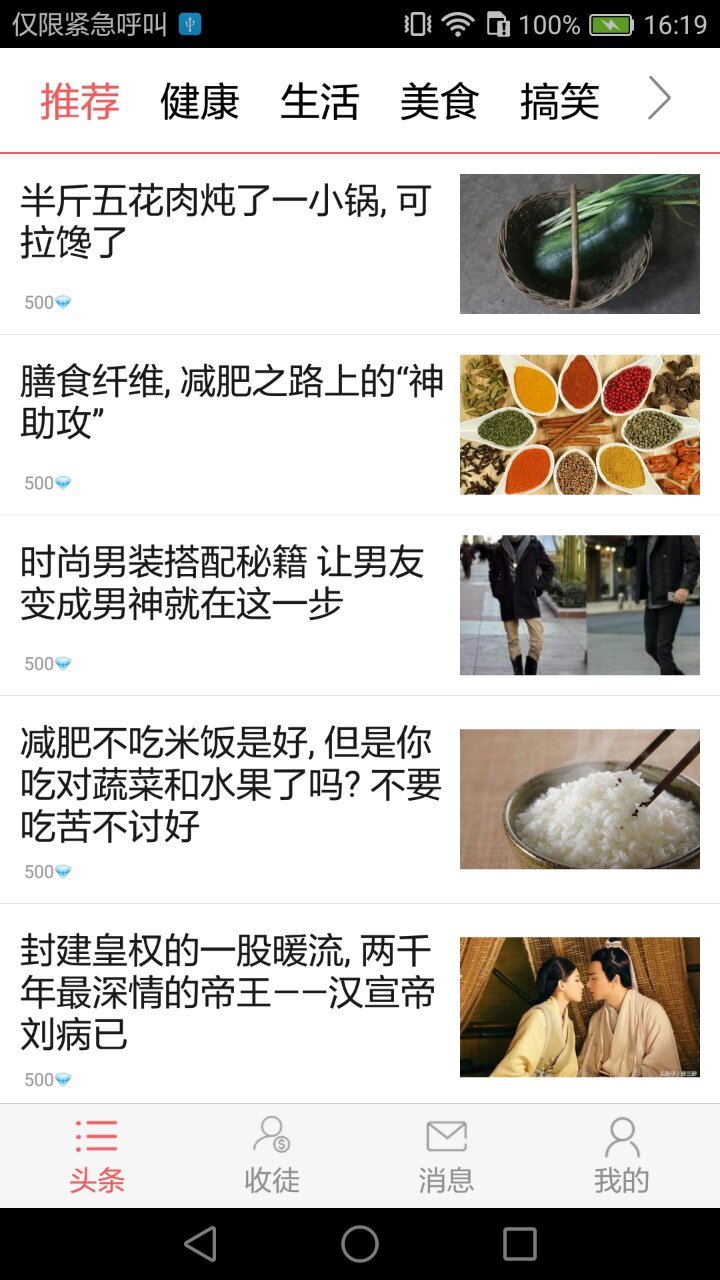Viewport: 720px width, 1280px height.
Task: Open the 收徒 bottom tab
Action: 272,1156
